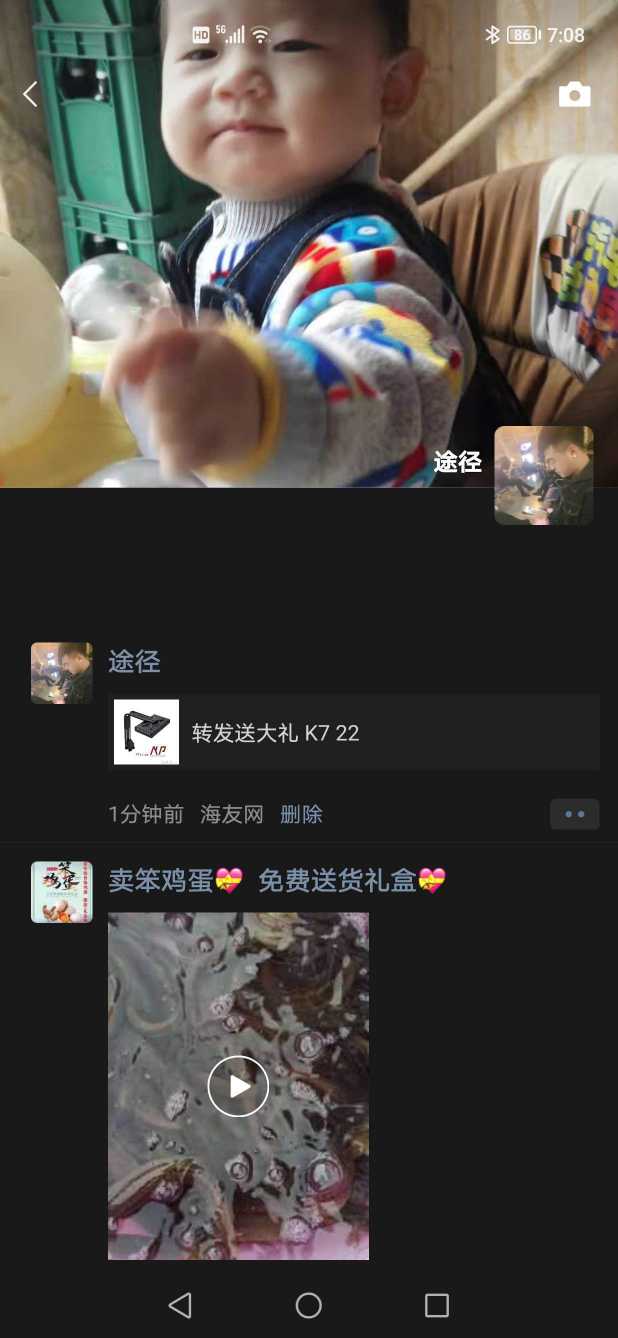Viewport: 618px width, 1338px height.
Task: Tap 途径's small avatar beside the post
Action: click(x=61, y=673)
